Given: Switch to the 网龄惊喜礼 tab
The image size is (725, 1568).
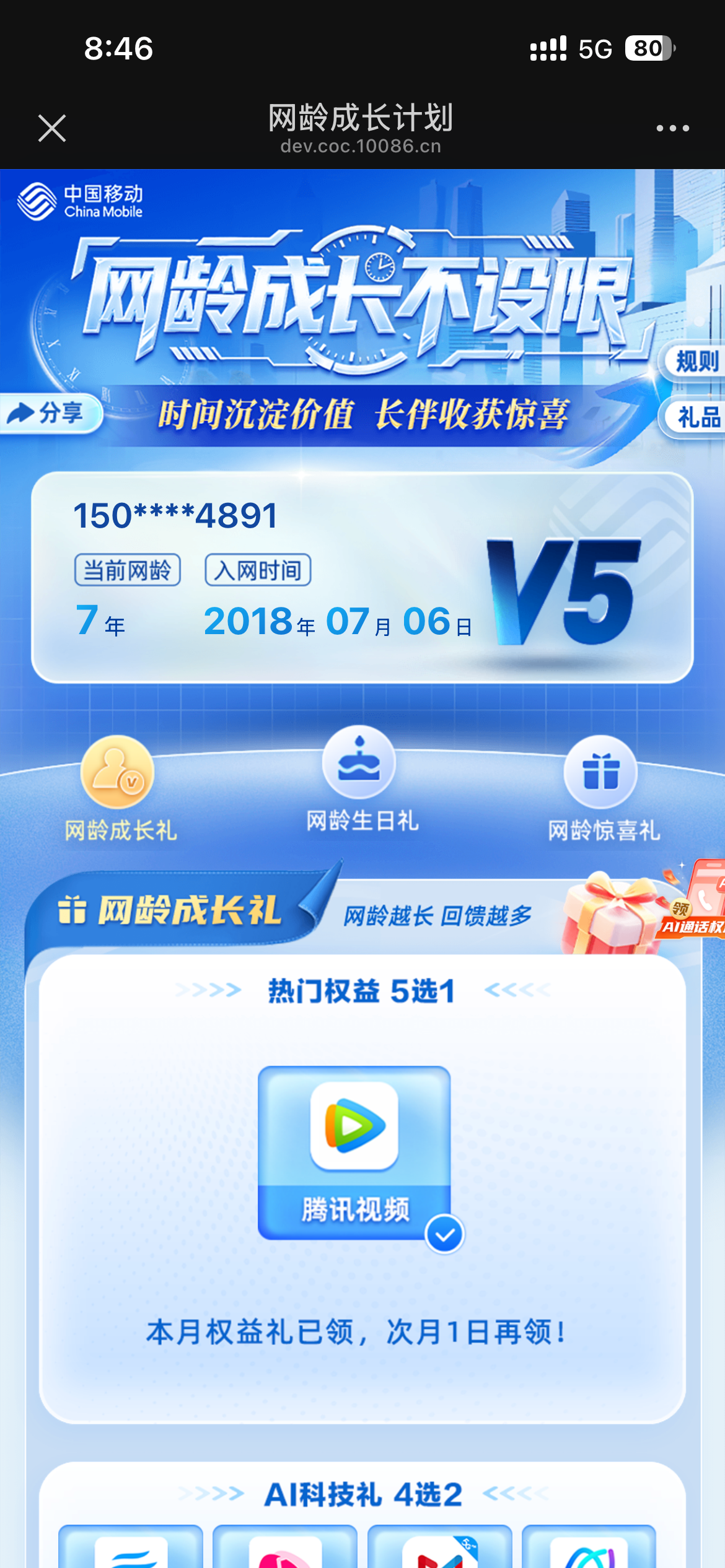Looking at the screenshot, I should (x=602, y=788).
